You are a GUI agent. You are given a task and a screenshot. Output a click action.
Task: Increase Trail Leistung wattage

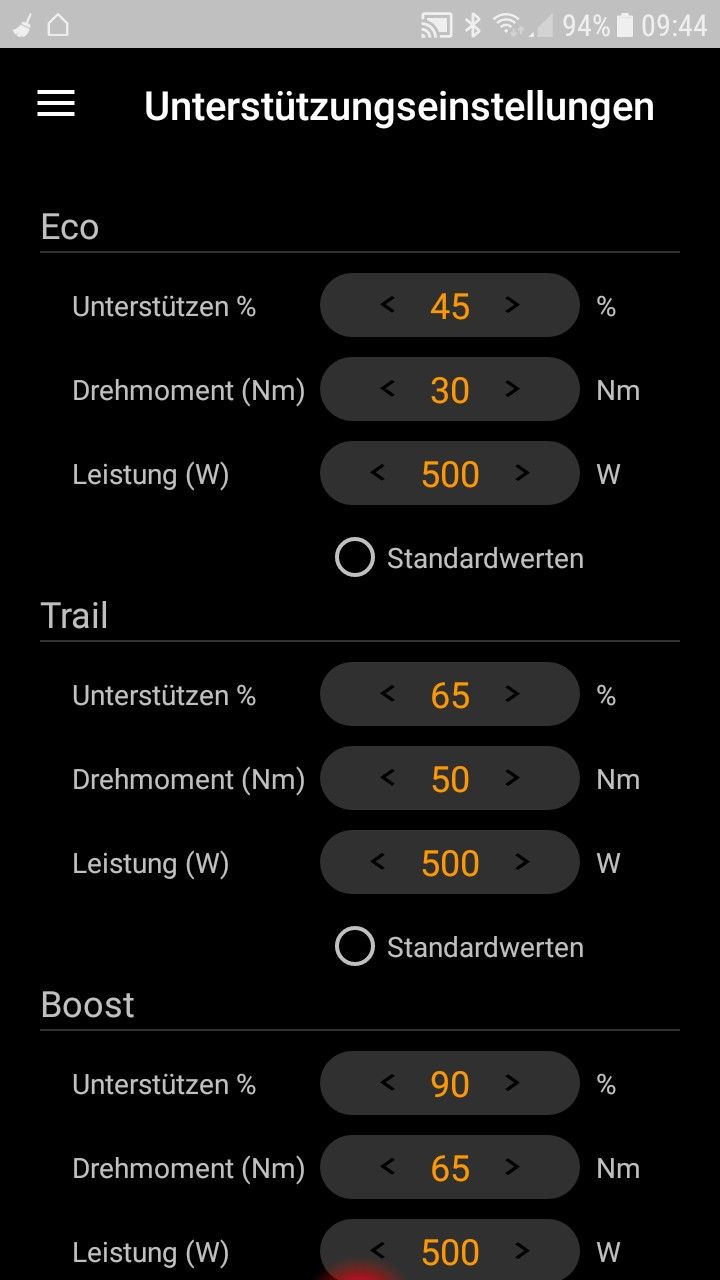click(x=522, y=862)
